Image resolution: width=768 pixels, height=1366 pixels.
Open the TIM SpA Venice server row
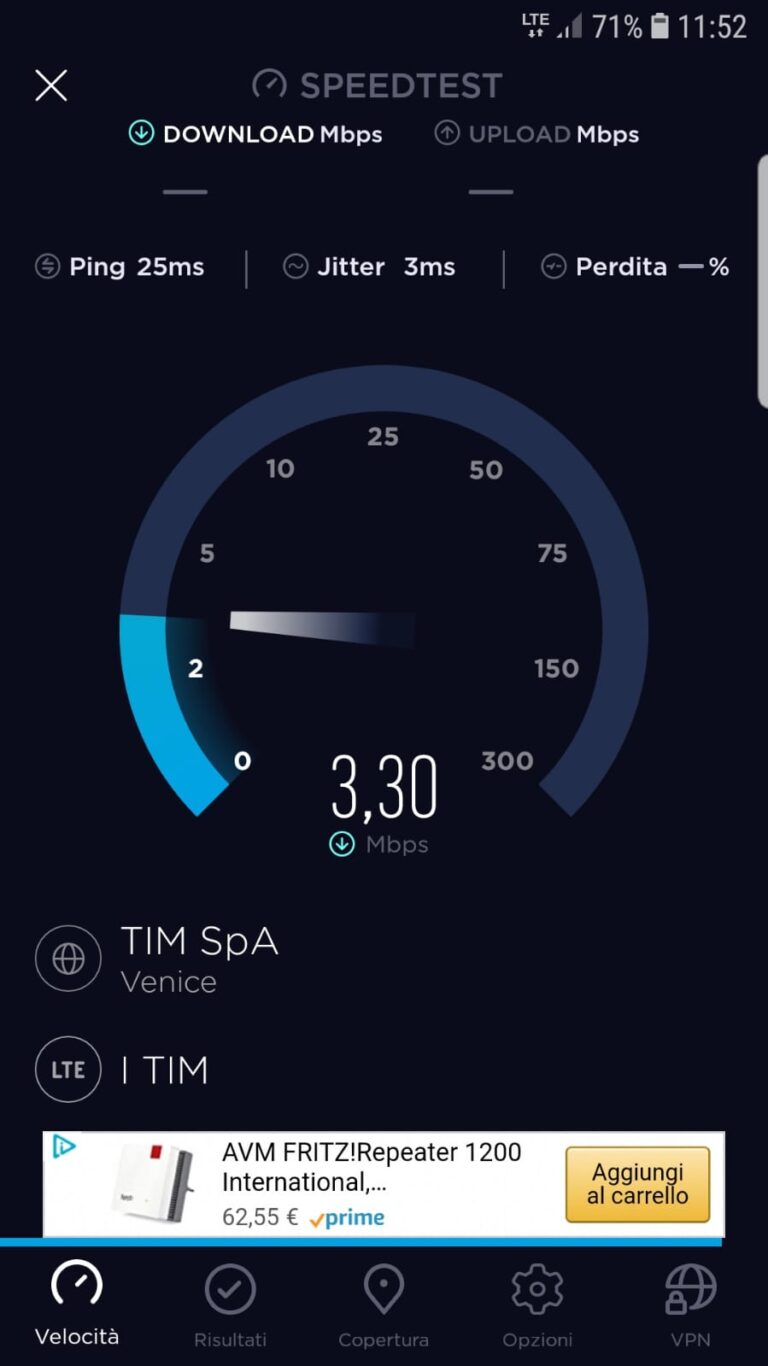click(199, 958)
